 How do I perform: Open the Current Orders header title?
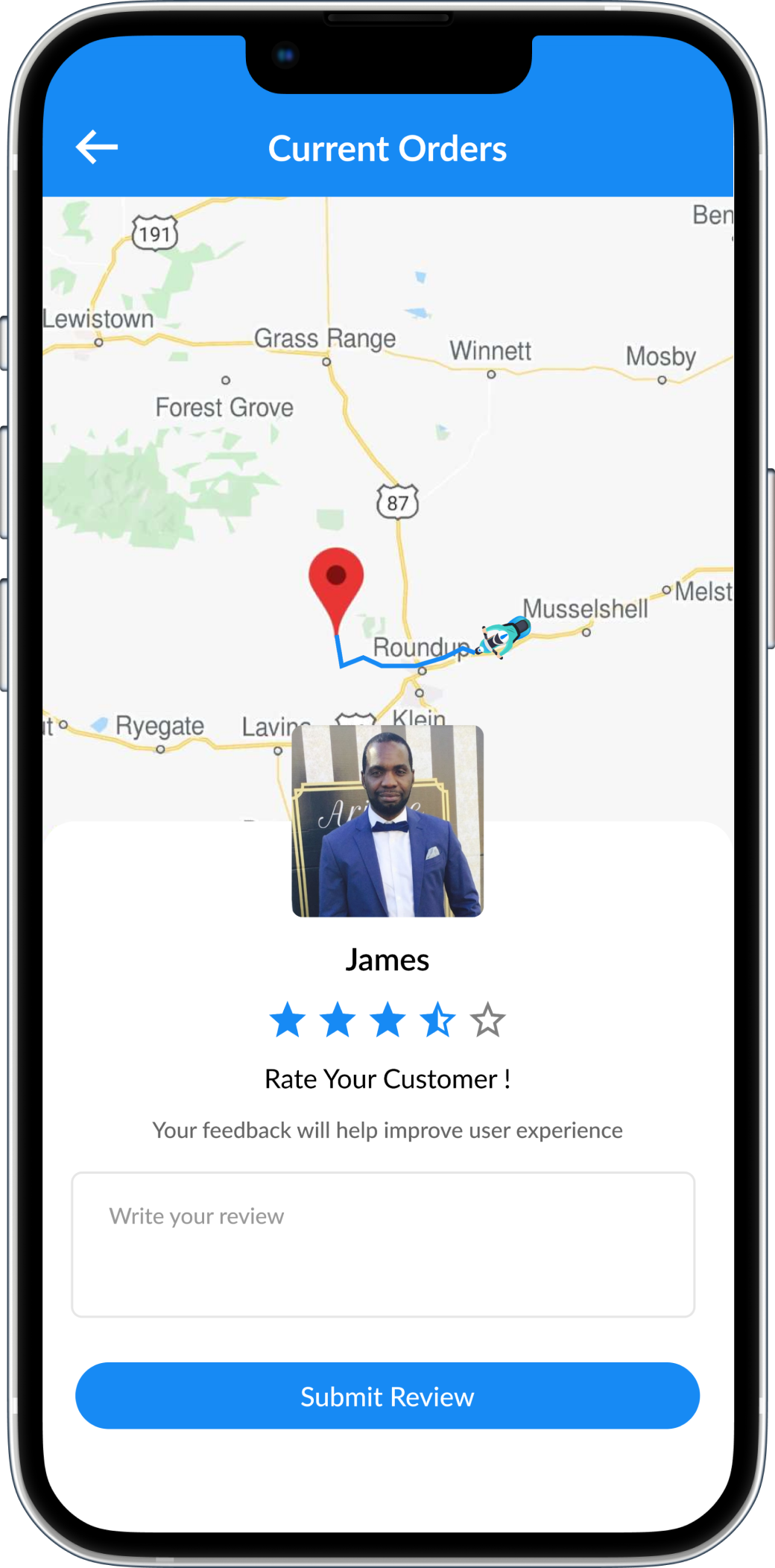387,148
